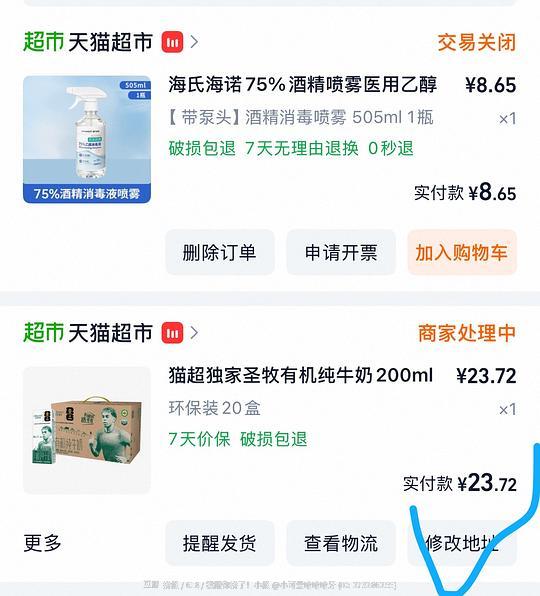Open the 圣牧有机纯牛奶 product image

click(x=87, y=430)
